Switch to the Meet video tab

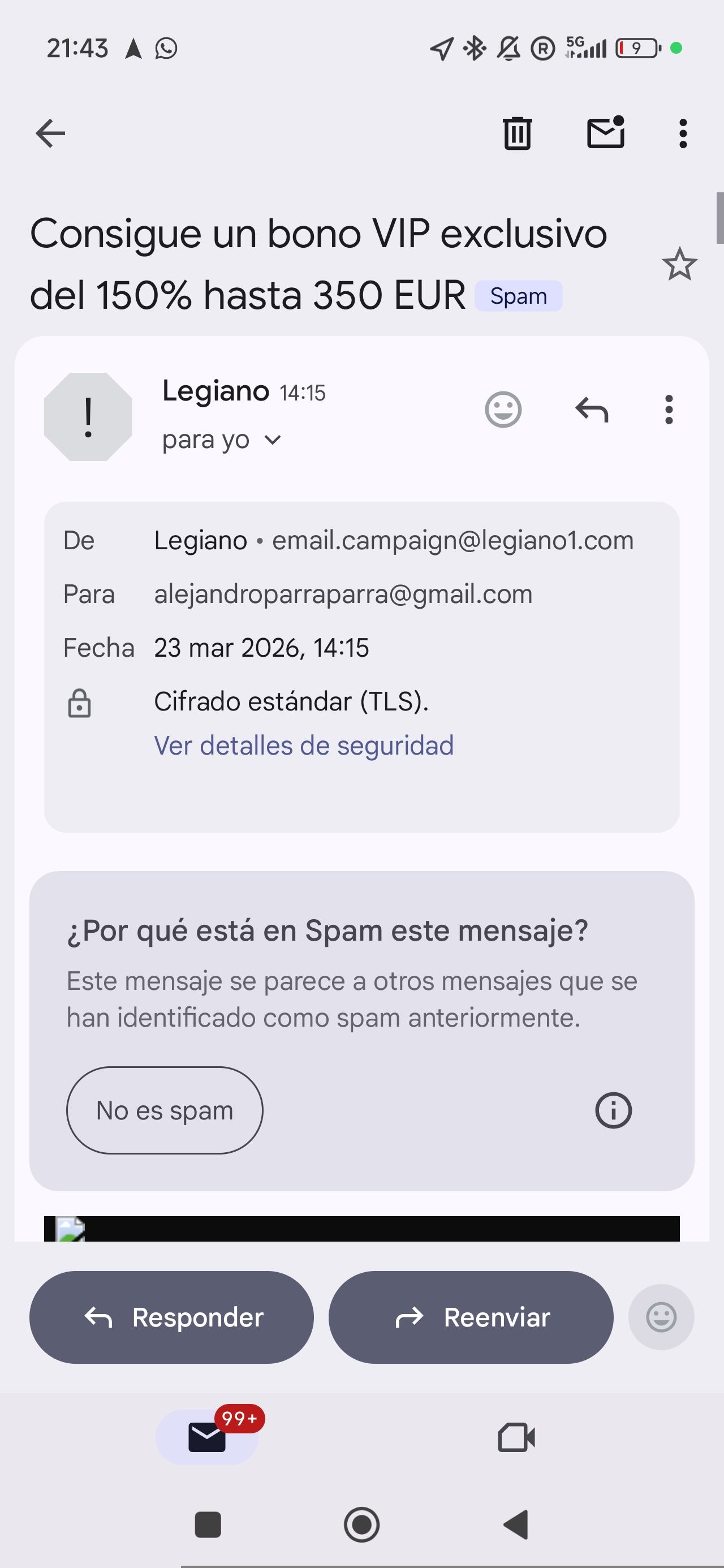(x=516, y=1438)
